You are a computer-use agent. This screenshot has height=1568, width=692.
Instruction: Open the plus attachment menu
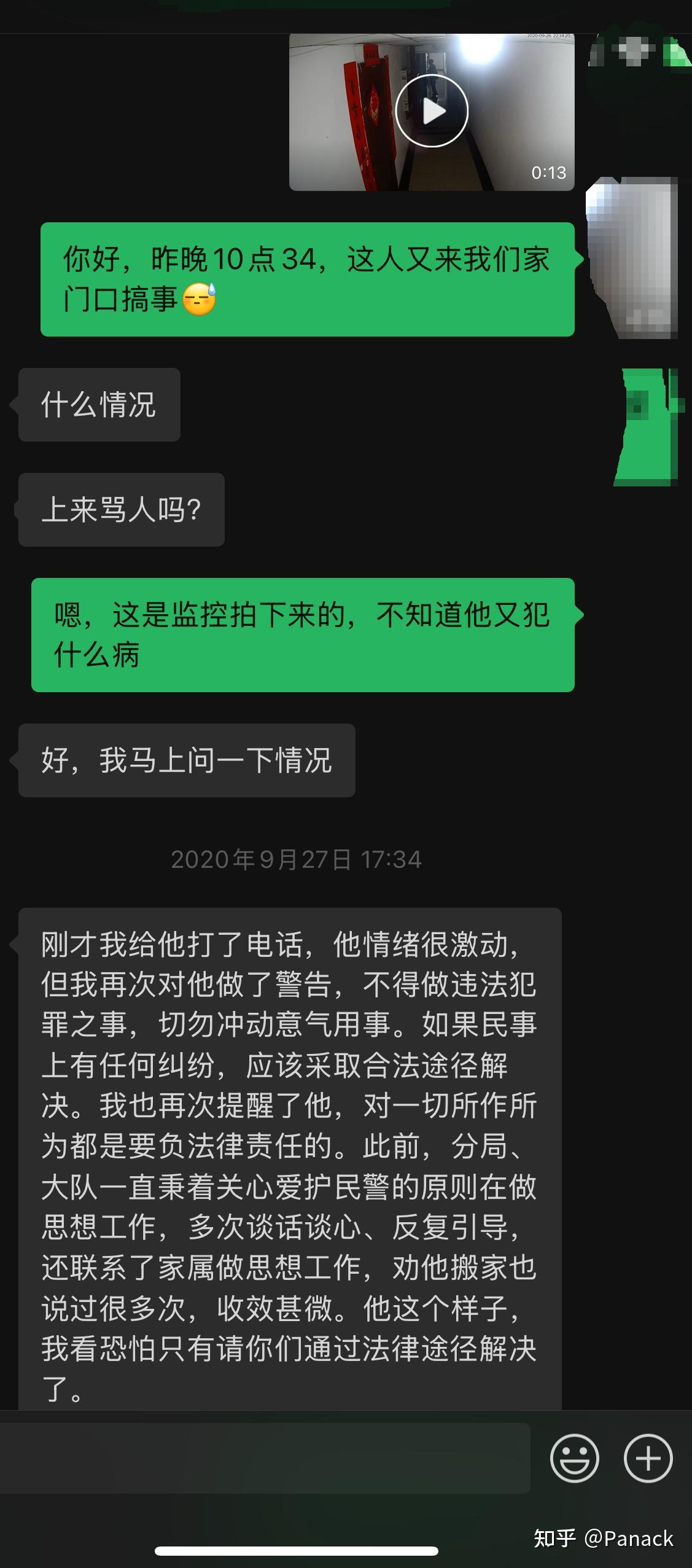[648, 1457]
